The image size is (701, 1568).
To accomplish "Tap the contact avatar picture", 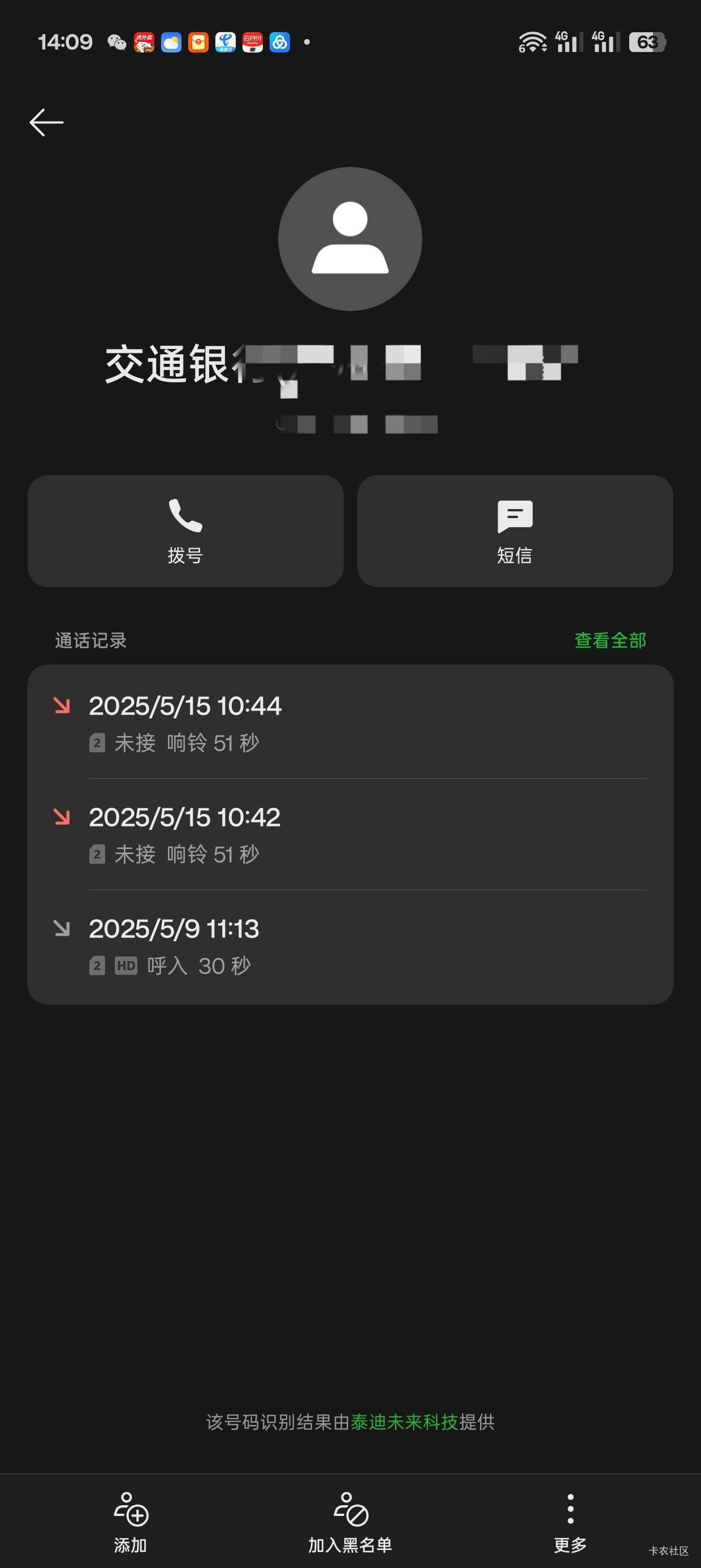I will (x=350, y=239).
